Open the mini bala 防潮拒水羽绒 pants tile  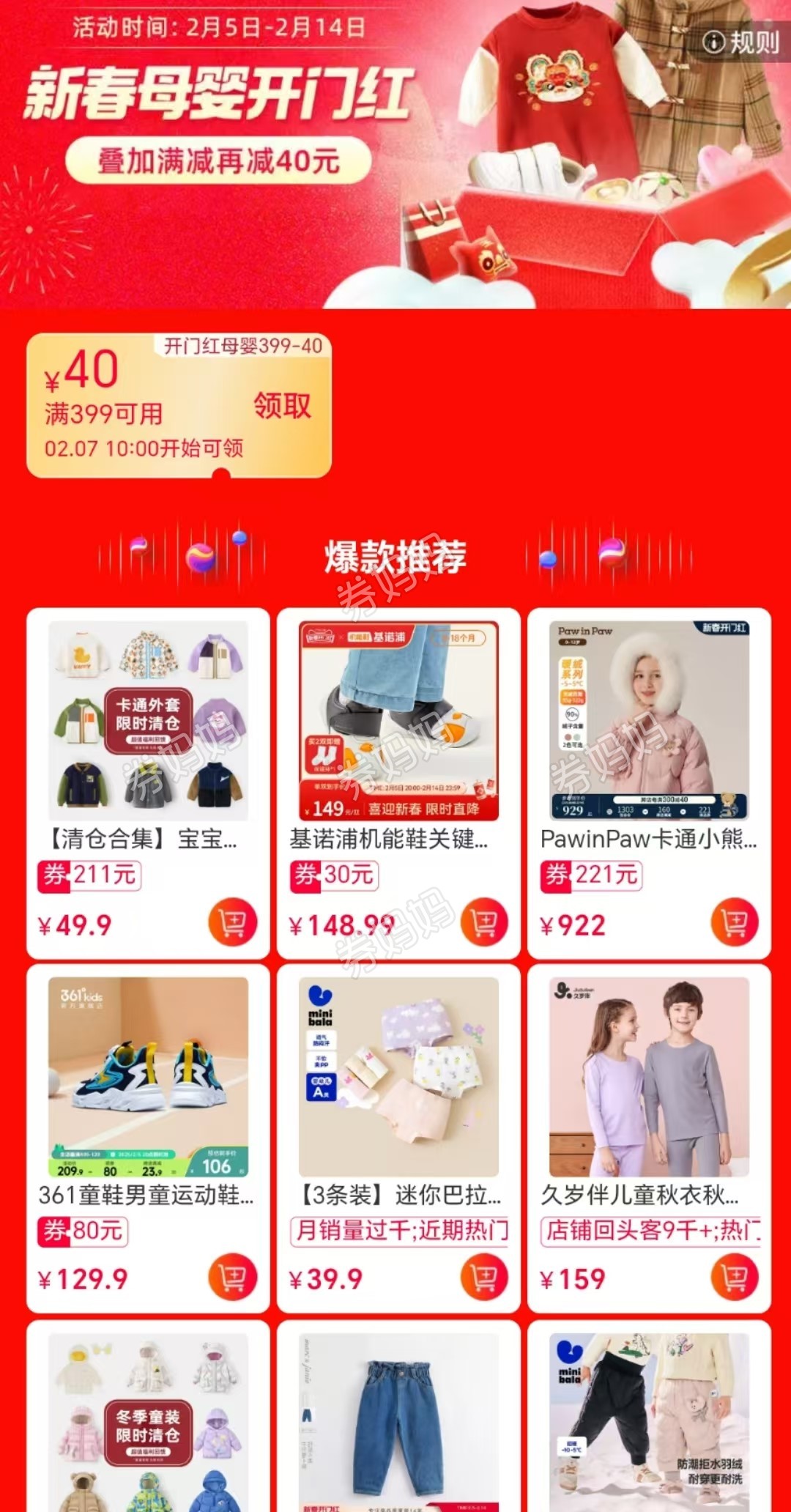coord(650,1417)
